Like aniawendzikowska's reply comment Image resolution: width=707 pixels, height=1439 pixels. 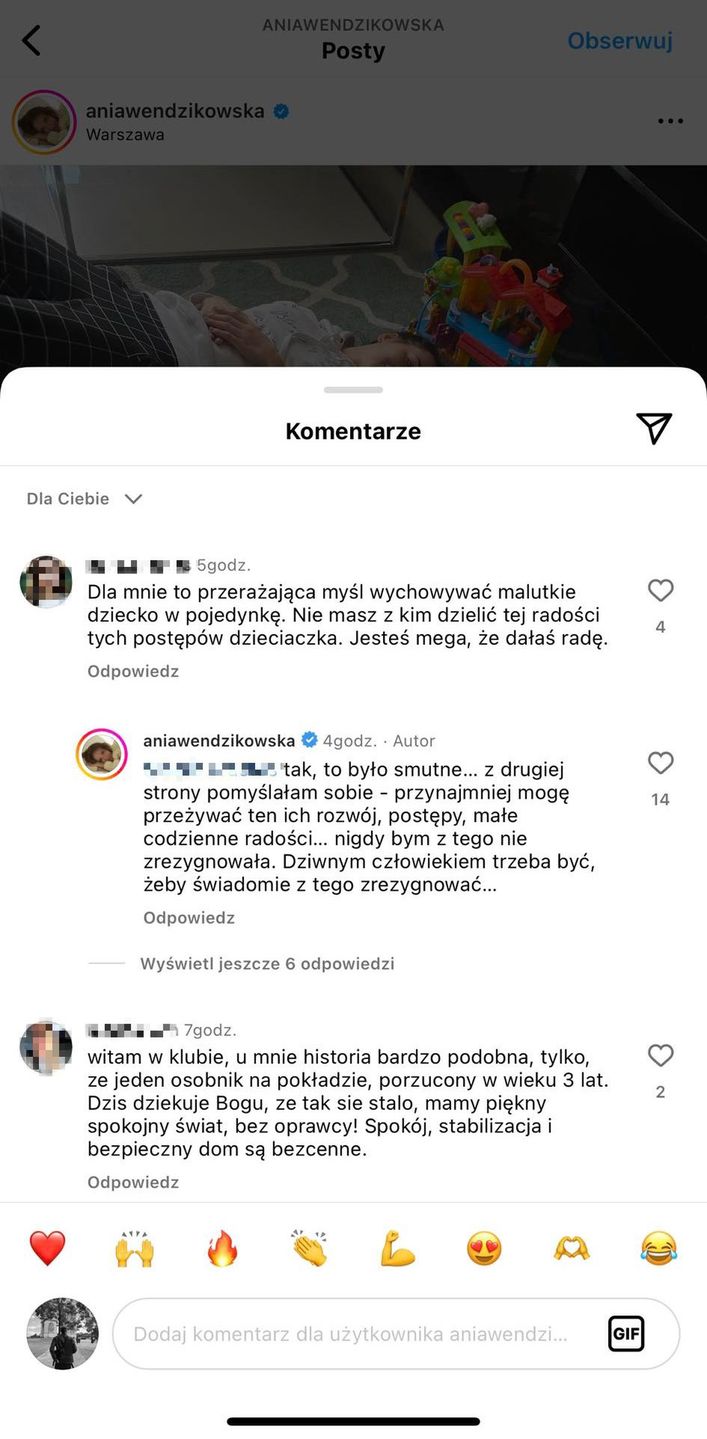(x=660, y=764)
